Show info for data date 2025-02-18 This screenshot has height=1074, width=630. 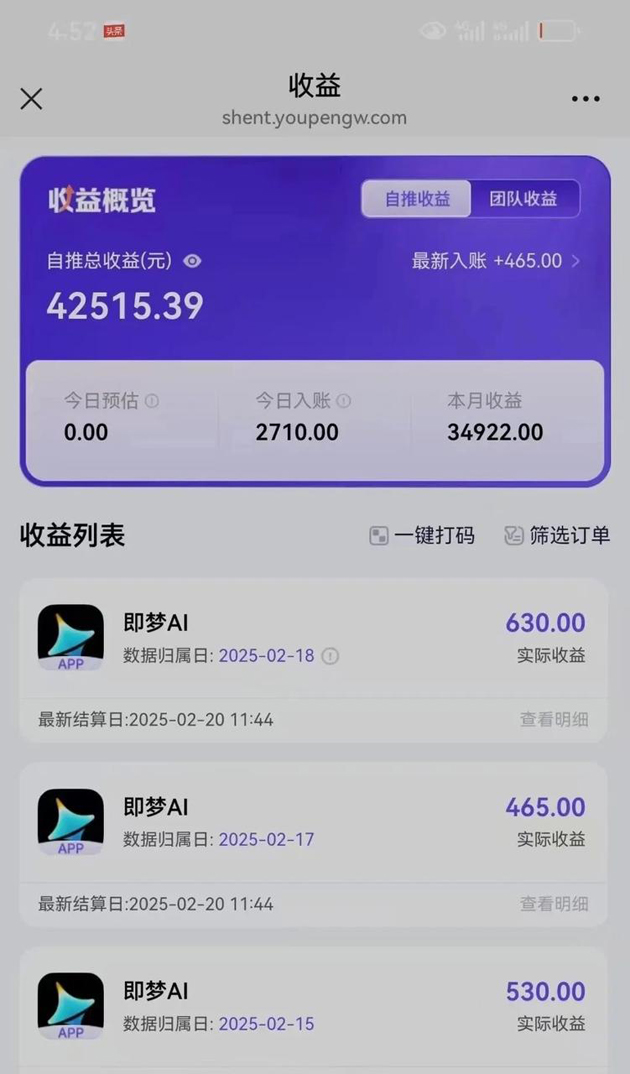point(330,656)
